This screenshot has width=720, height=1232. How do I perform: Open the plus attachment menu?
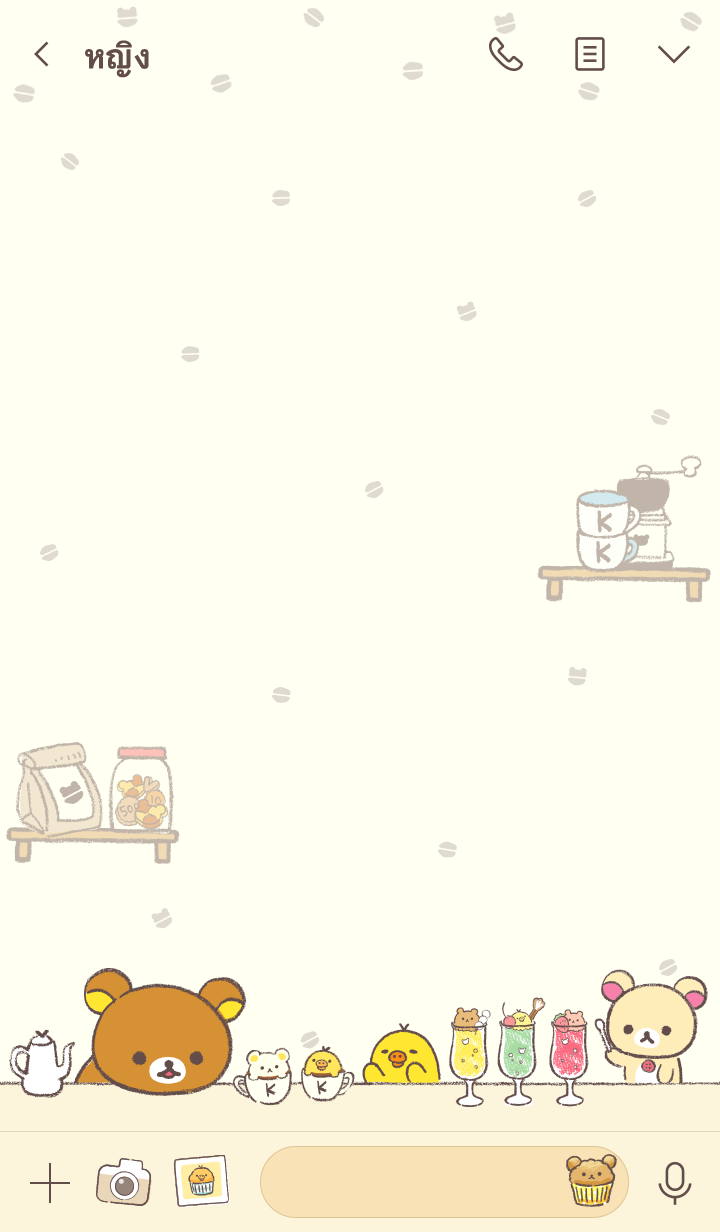click(x=50, y=1183)
